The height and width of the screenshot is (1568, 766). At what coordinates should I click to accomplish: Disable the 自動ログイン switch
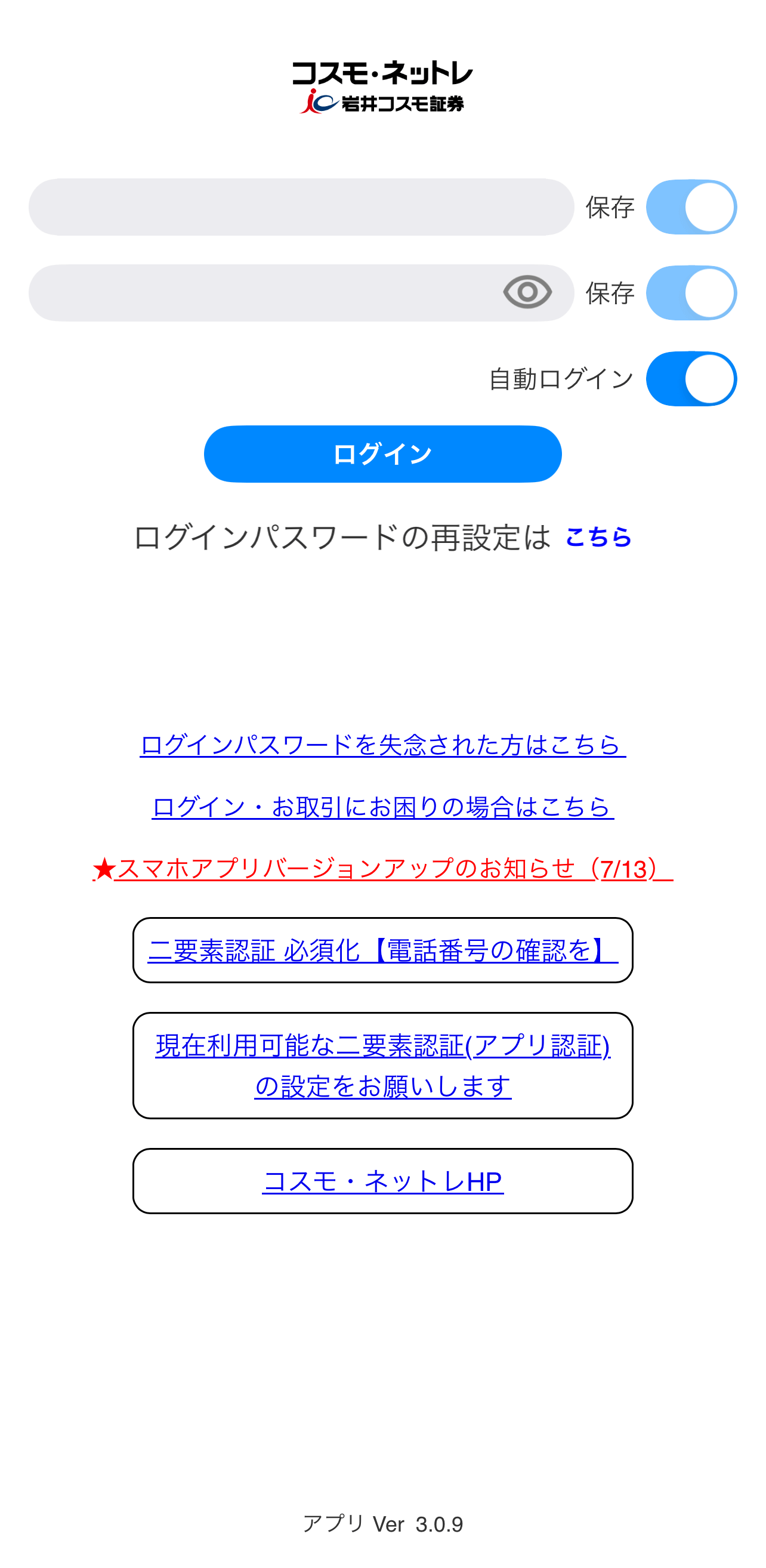tap(691, 379)
